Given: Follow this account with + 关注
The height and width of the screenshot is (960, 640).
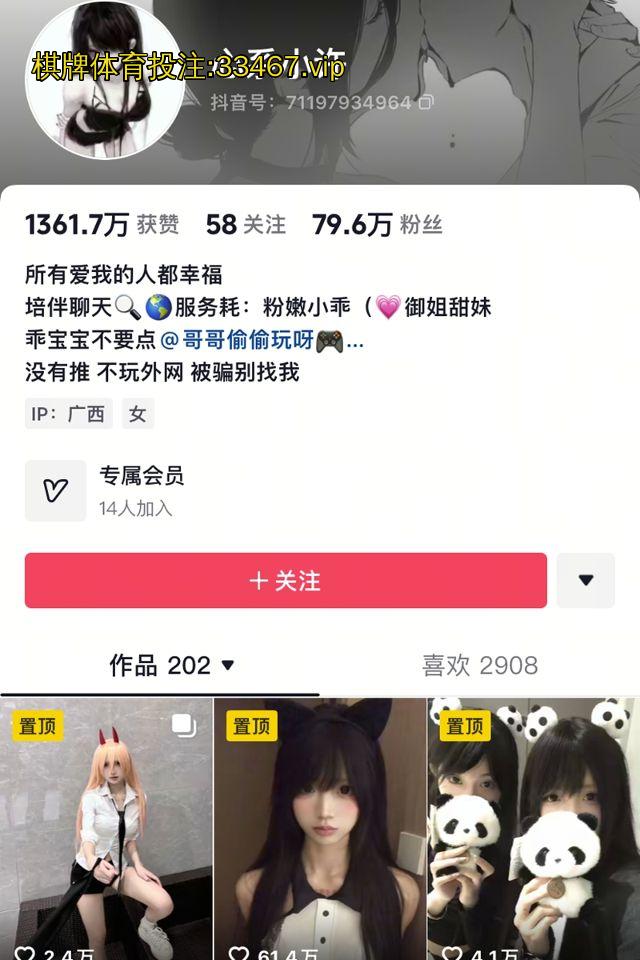Looking at the screenshot, I should pos(286,580).
